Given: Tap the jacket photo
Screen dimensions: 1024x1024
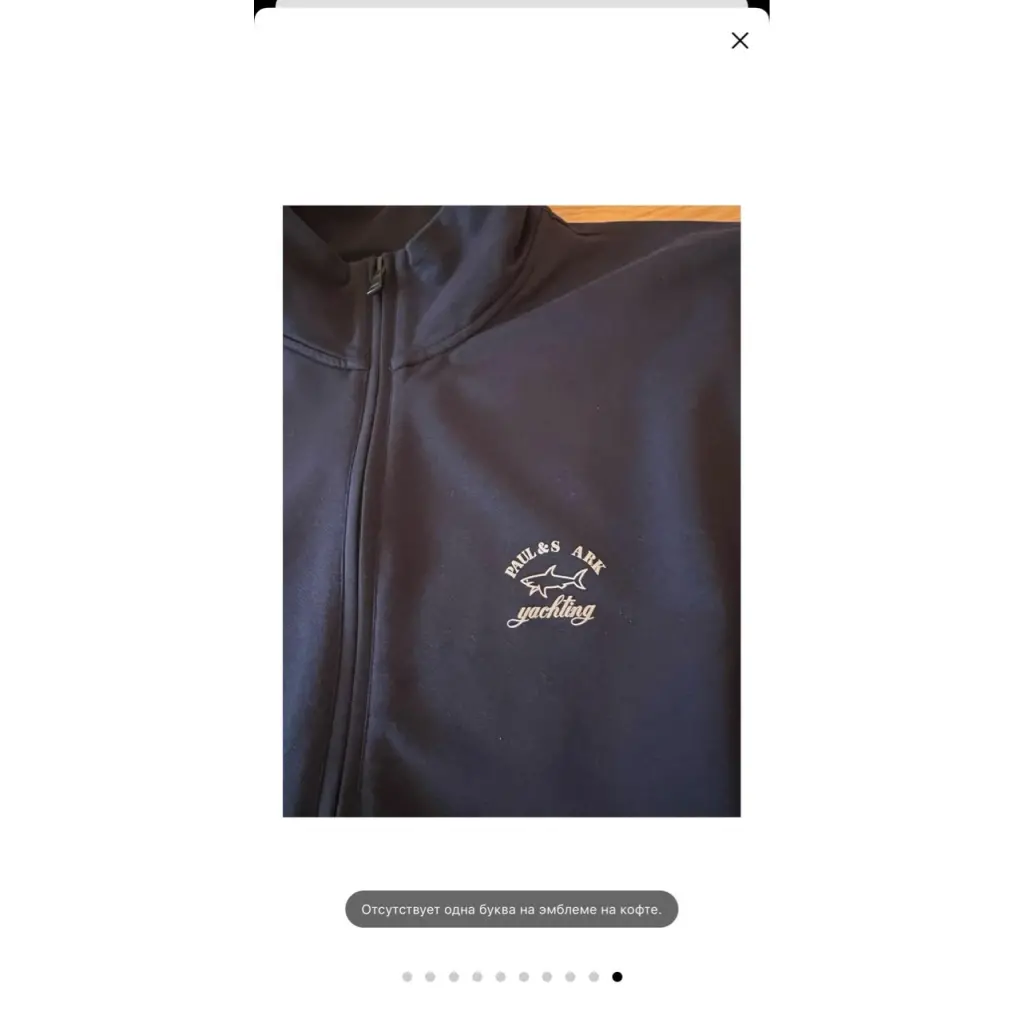Looking at the screenshot, I should pyautogui.click(x=511, y=510).
